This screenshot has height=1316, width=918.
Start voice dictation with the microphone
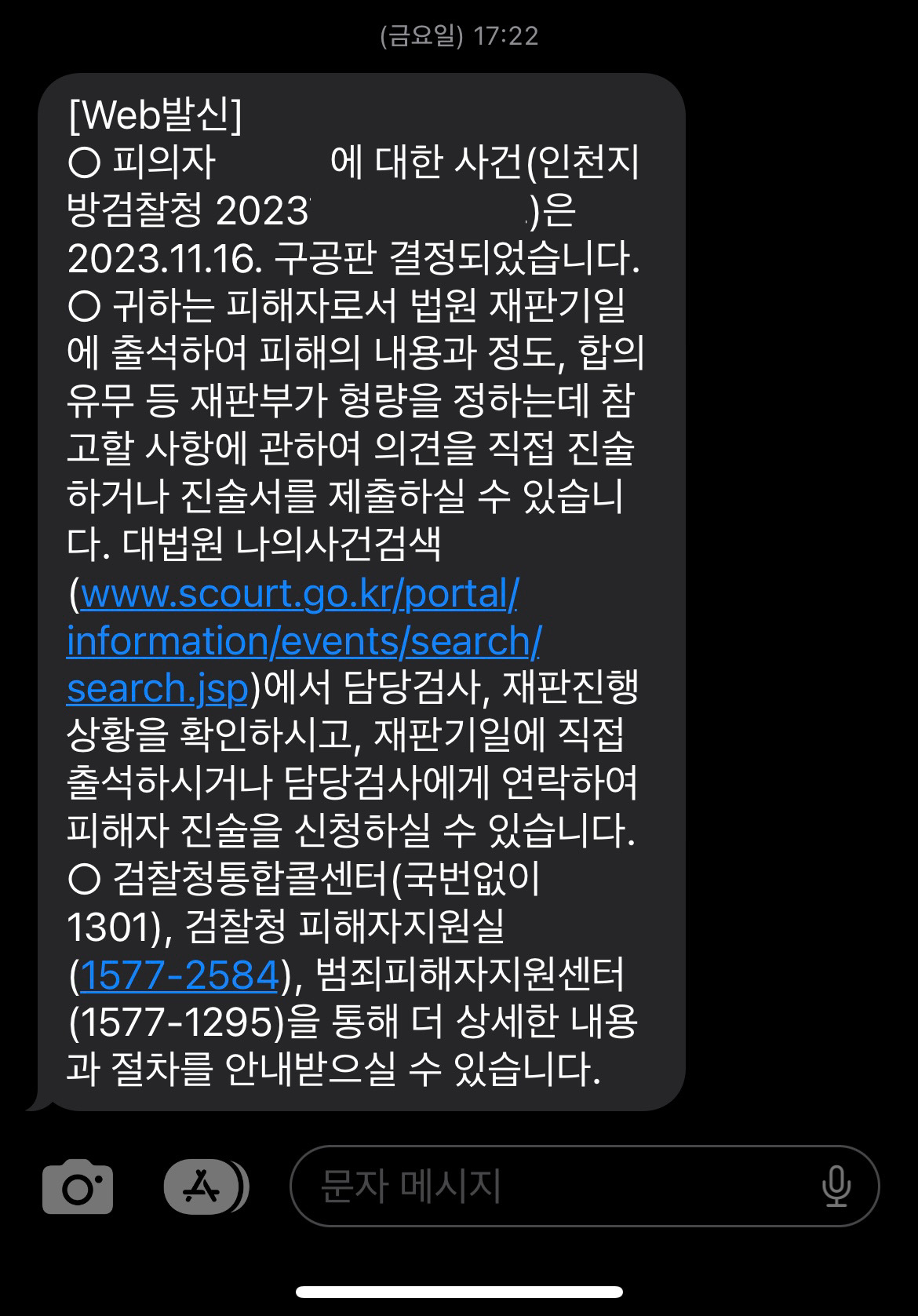[836, 1187]
